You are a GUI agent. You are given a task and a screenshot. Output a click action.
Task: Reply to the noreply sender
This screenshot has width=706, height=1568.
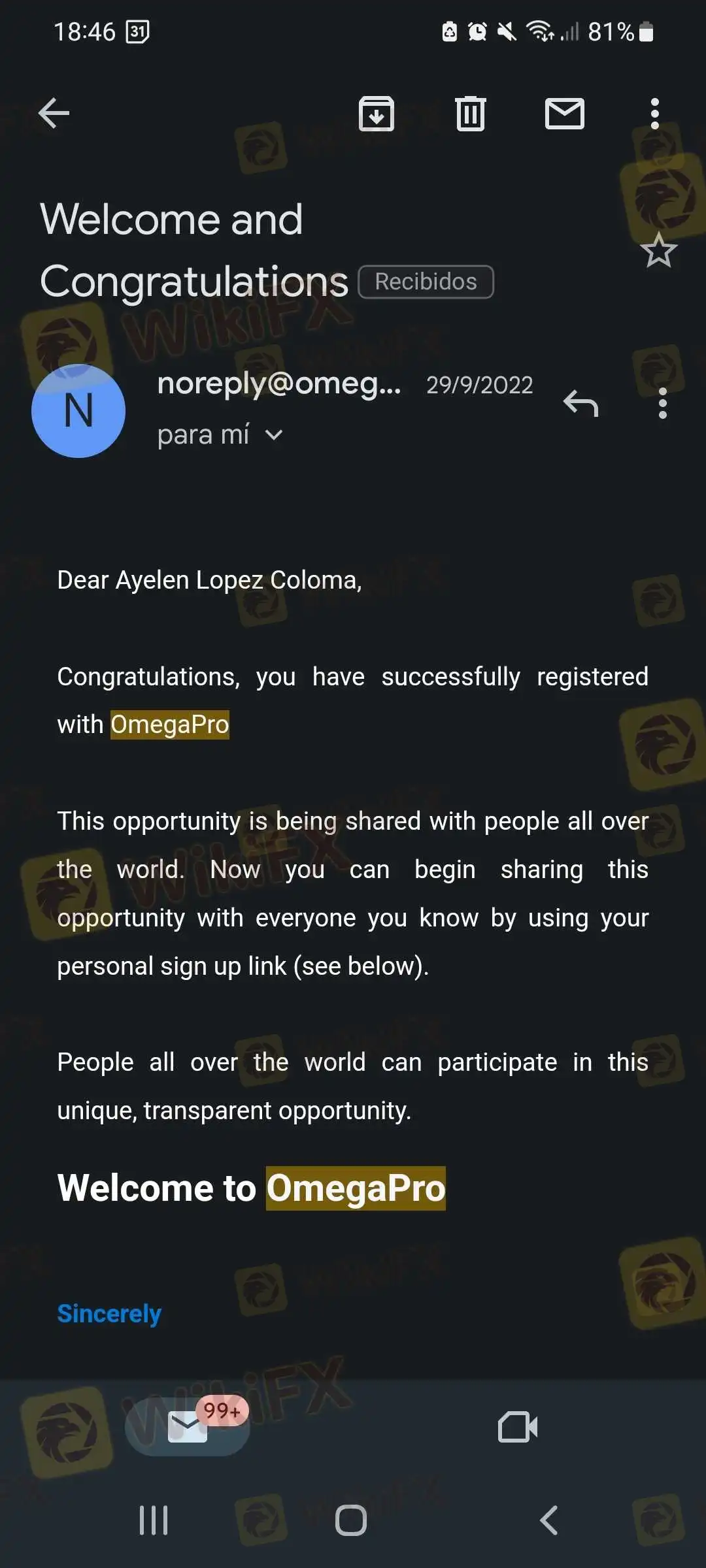(580, 403)
